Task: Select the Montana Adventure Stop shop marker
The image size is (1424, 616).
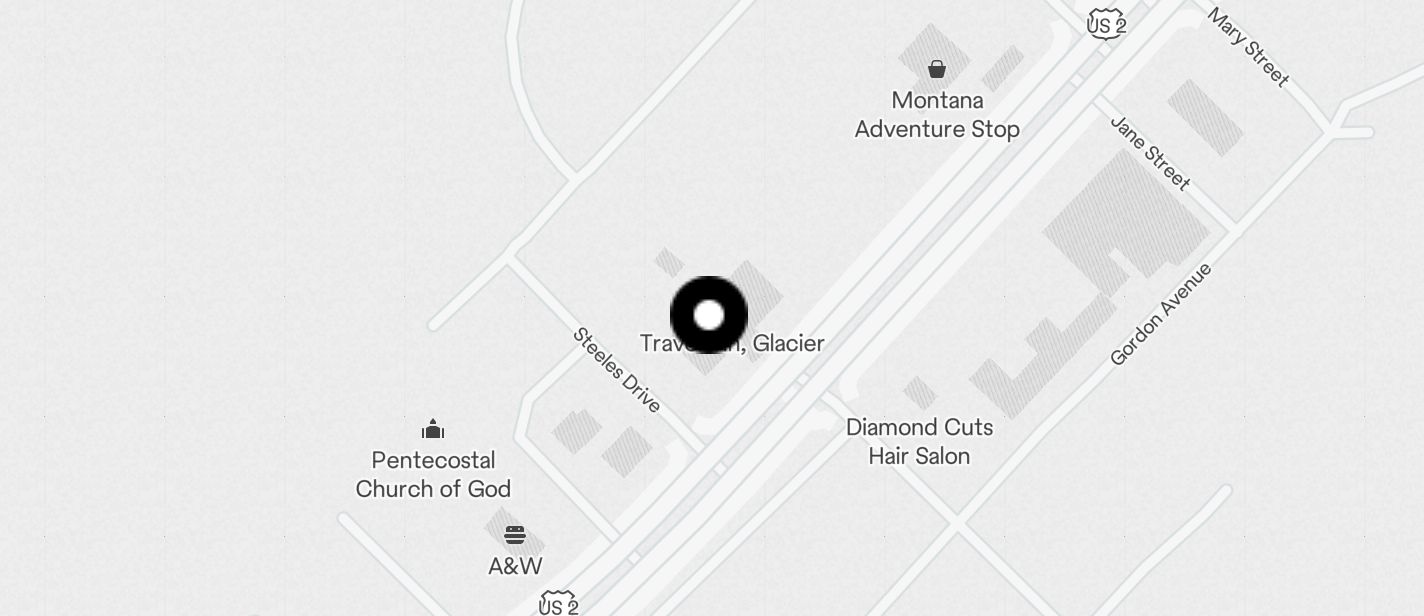Action: (937, 69)
